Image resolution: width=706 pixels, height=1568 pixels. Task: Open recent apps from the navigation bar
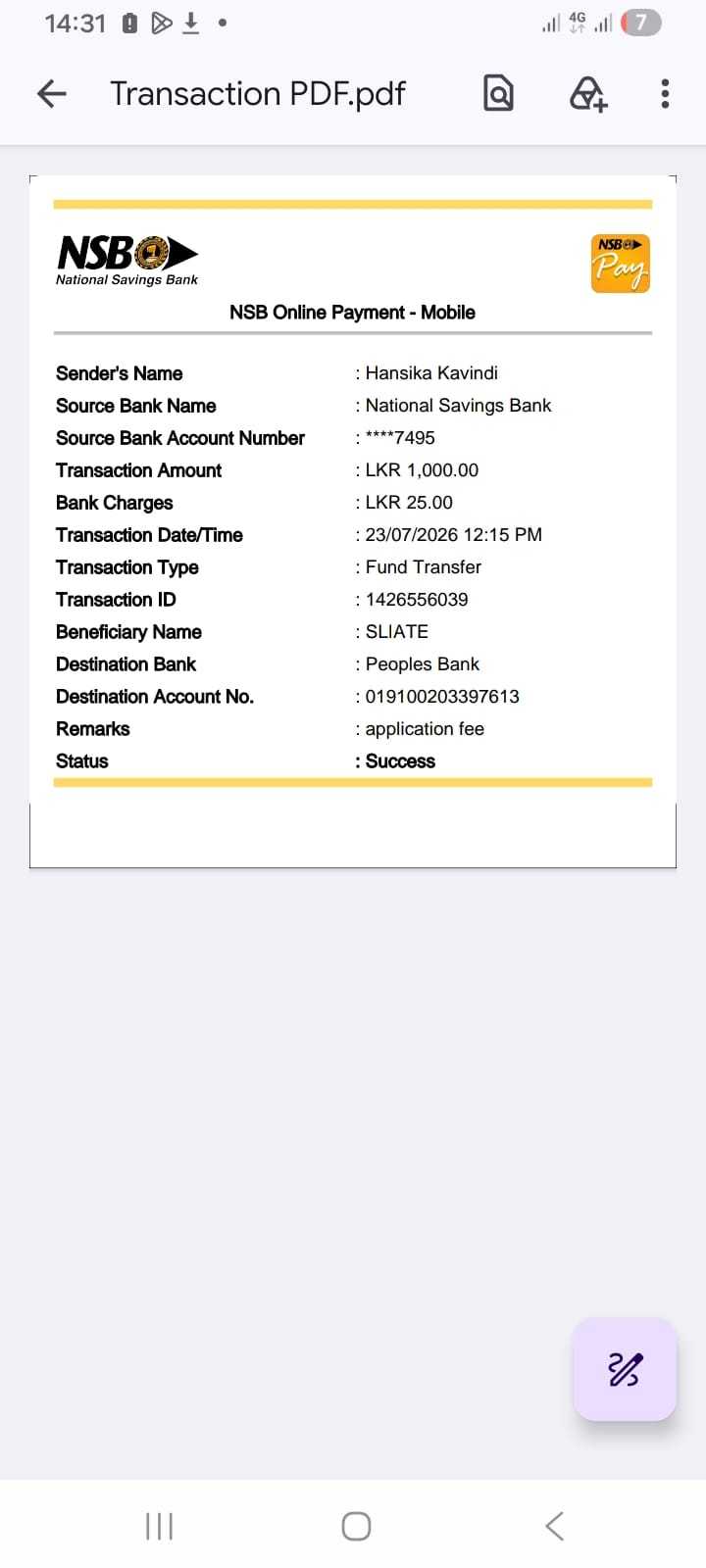click(x=159, y=1526)
